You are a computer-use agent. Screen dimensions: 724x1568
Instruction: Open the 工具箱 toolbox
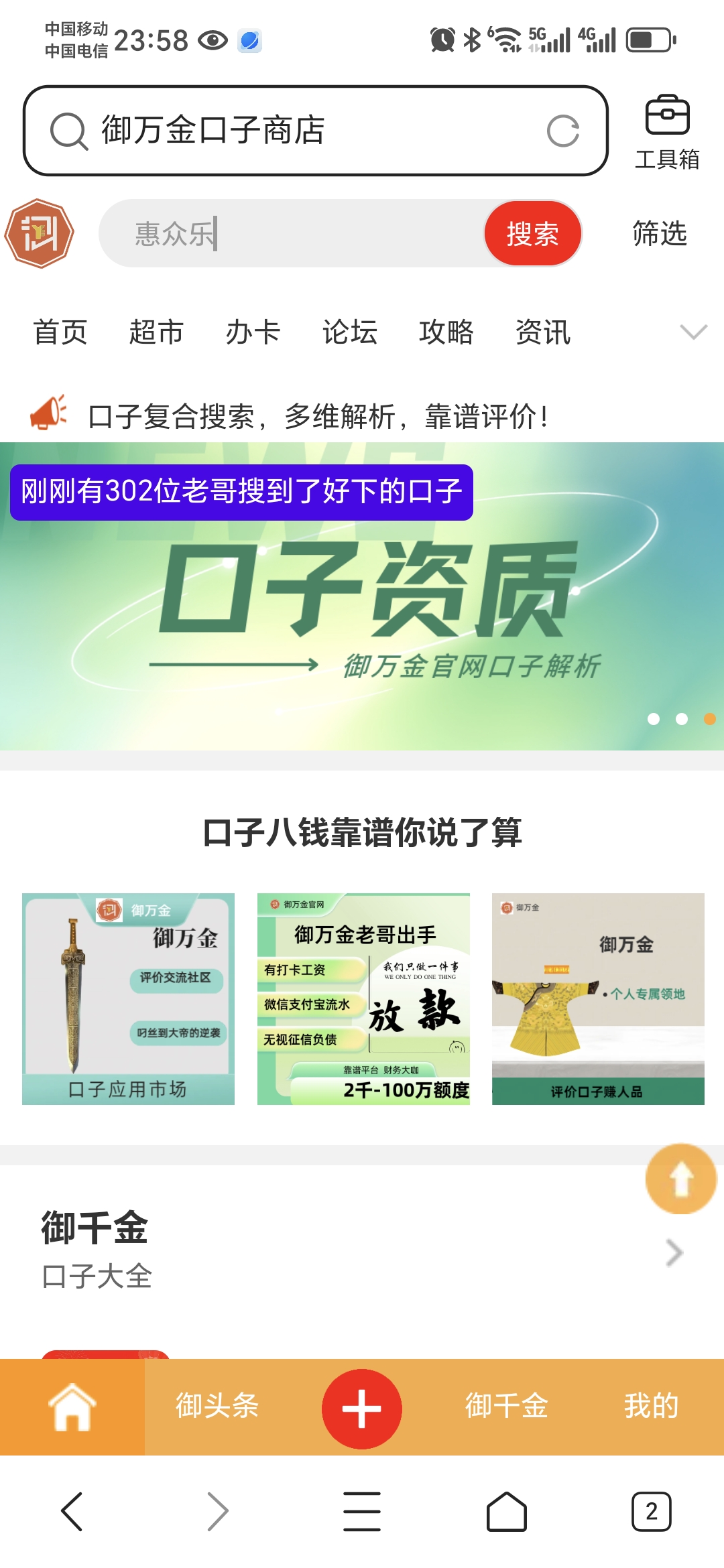pyautogui.click(x=667, y=132)
